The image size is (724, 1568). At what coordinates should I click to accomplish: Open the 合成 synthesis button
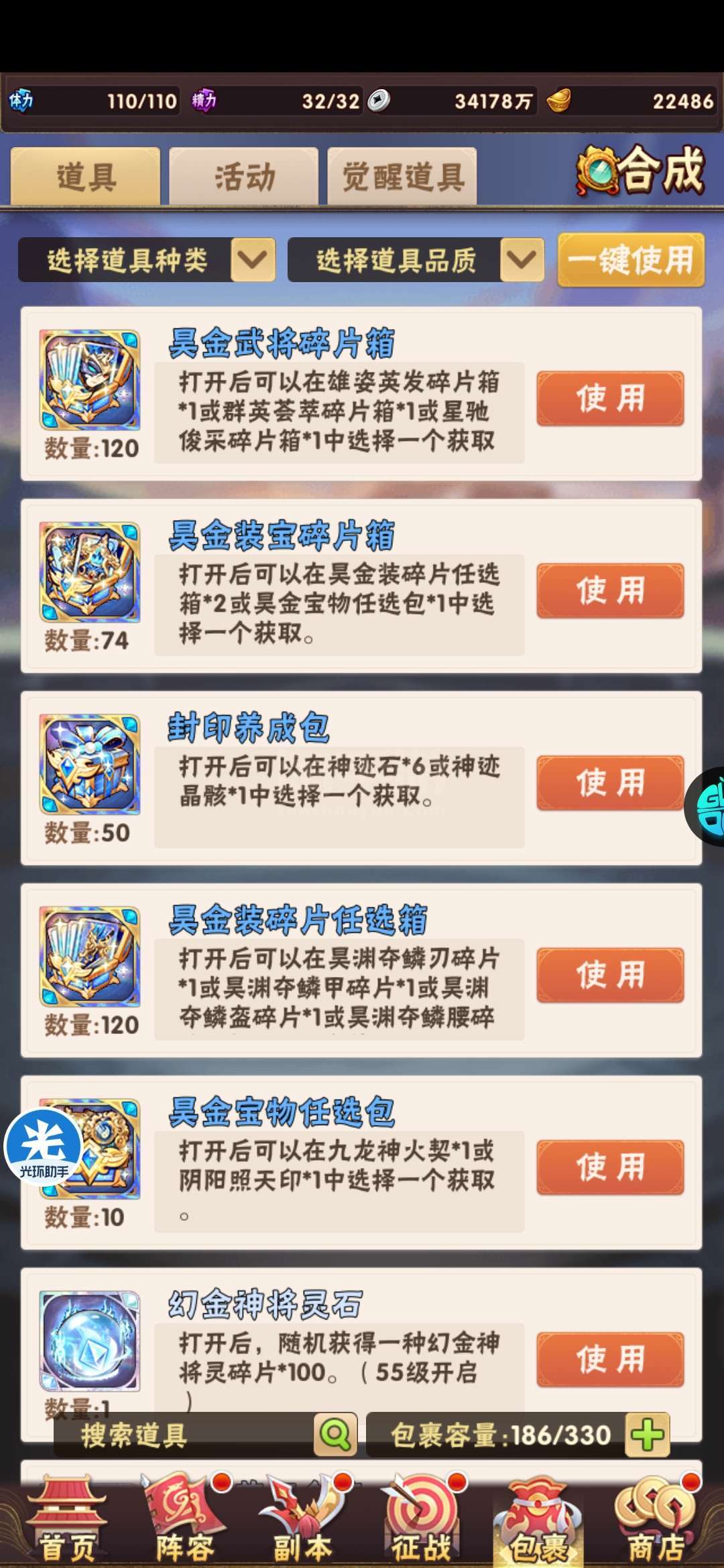point(641,170)
